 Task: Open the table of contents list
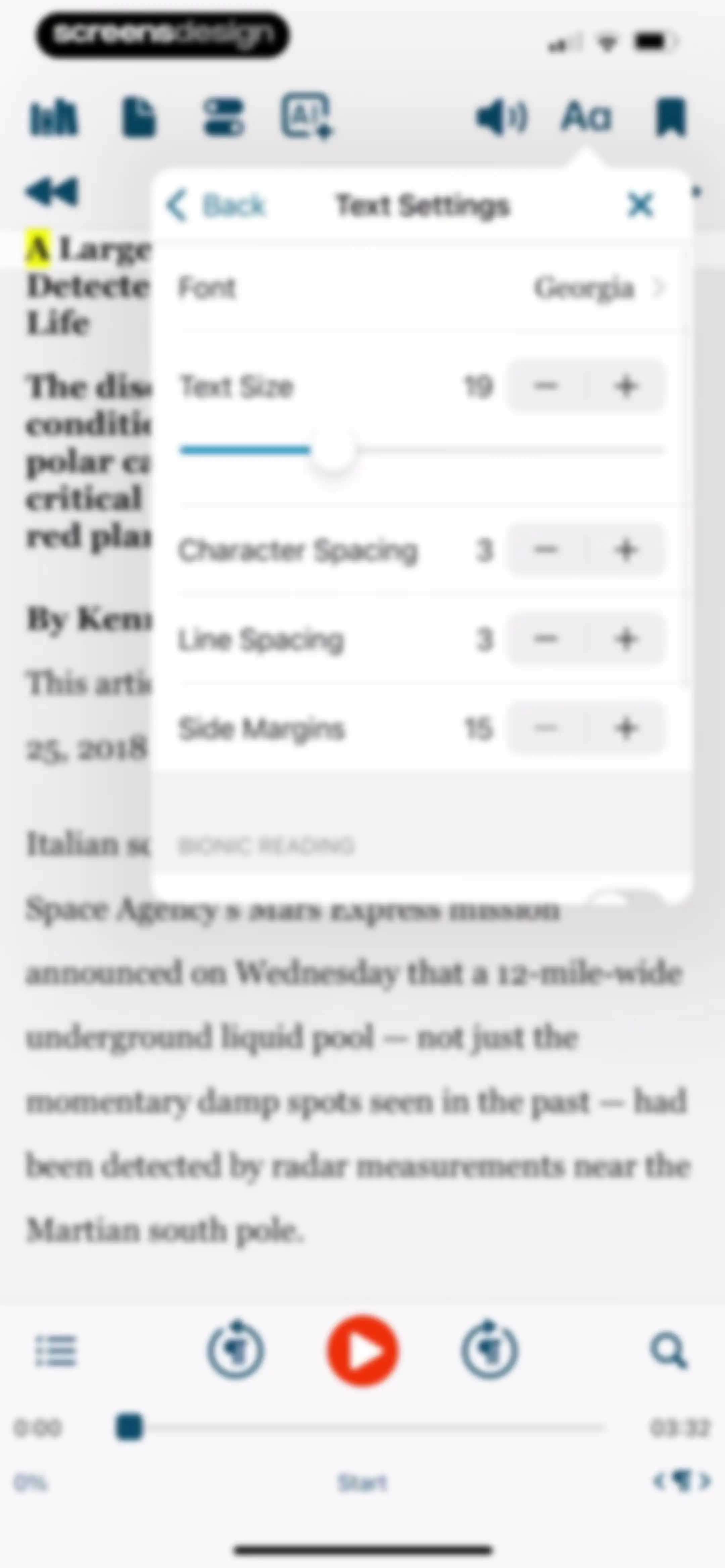[x=55, y=1351]
